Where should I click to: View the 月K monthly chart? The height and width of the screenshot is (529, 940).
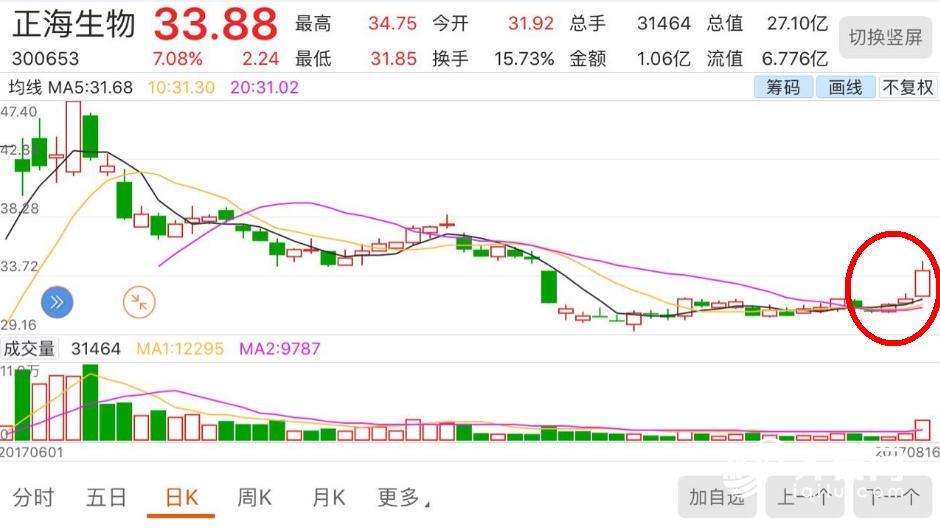(x=328, y=497)
